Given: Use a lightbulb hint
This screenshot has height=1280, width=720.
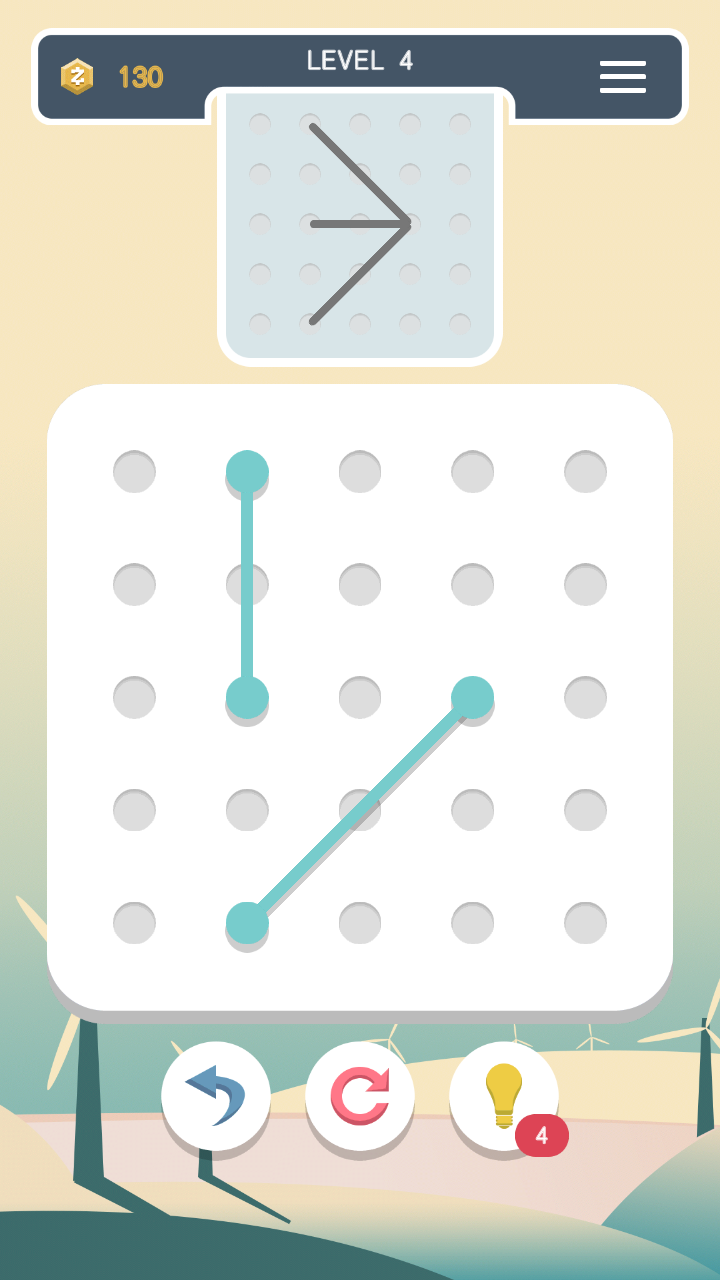Looking at the screenshot, I should pyautogui.click(x=504, y=1096).
